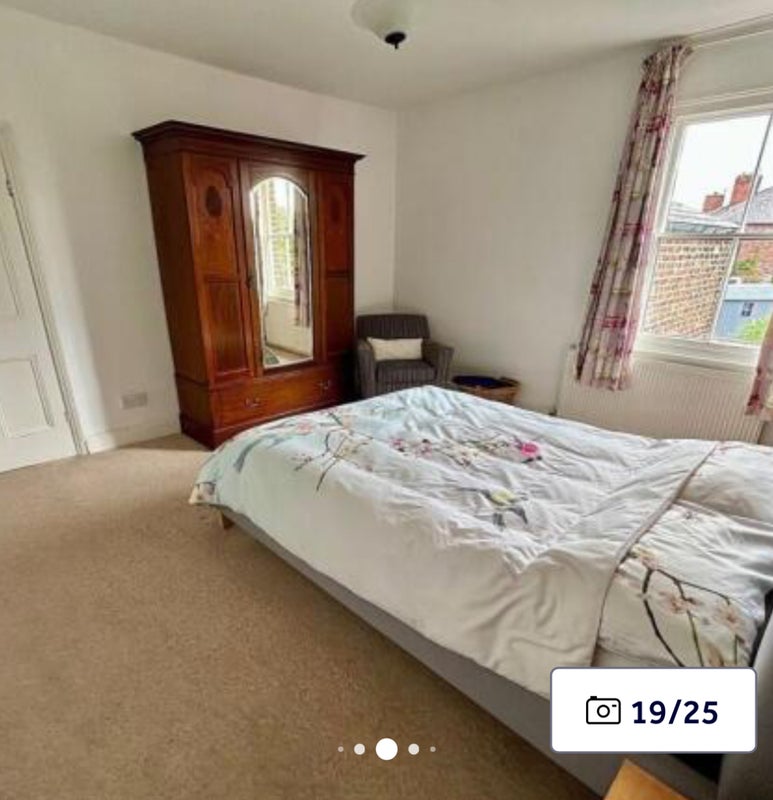Tap the carousel page indicator dots
The height and width of the screenshot is (800, 773).
coord(386,749)
